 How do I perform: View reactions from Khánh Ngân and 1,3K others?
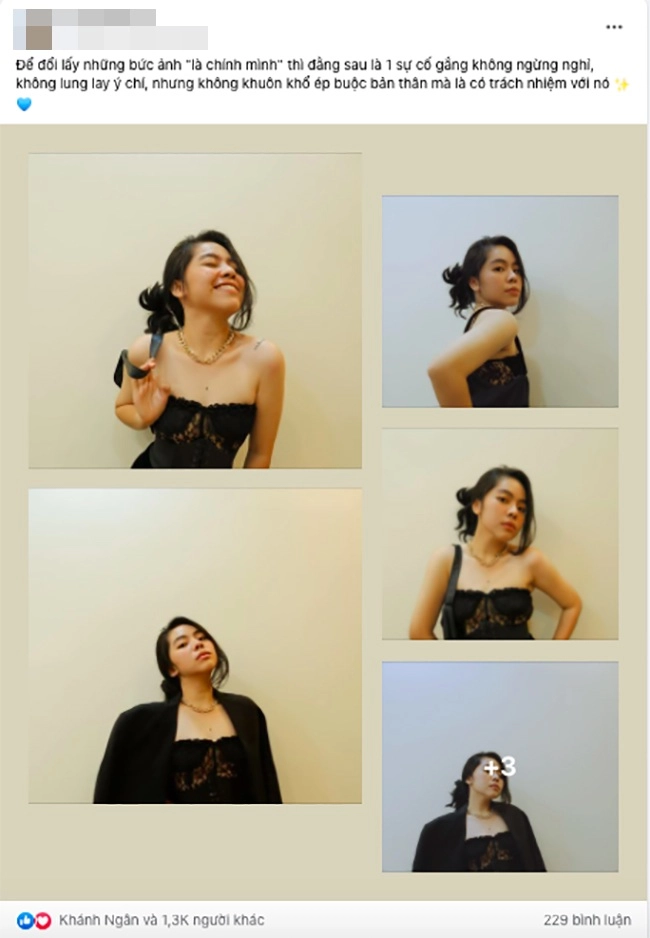pyautogui.click(x=161, y=920)
